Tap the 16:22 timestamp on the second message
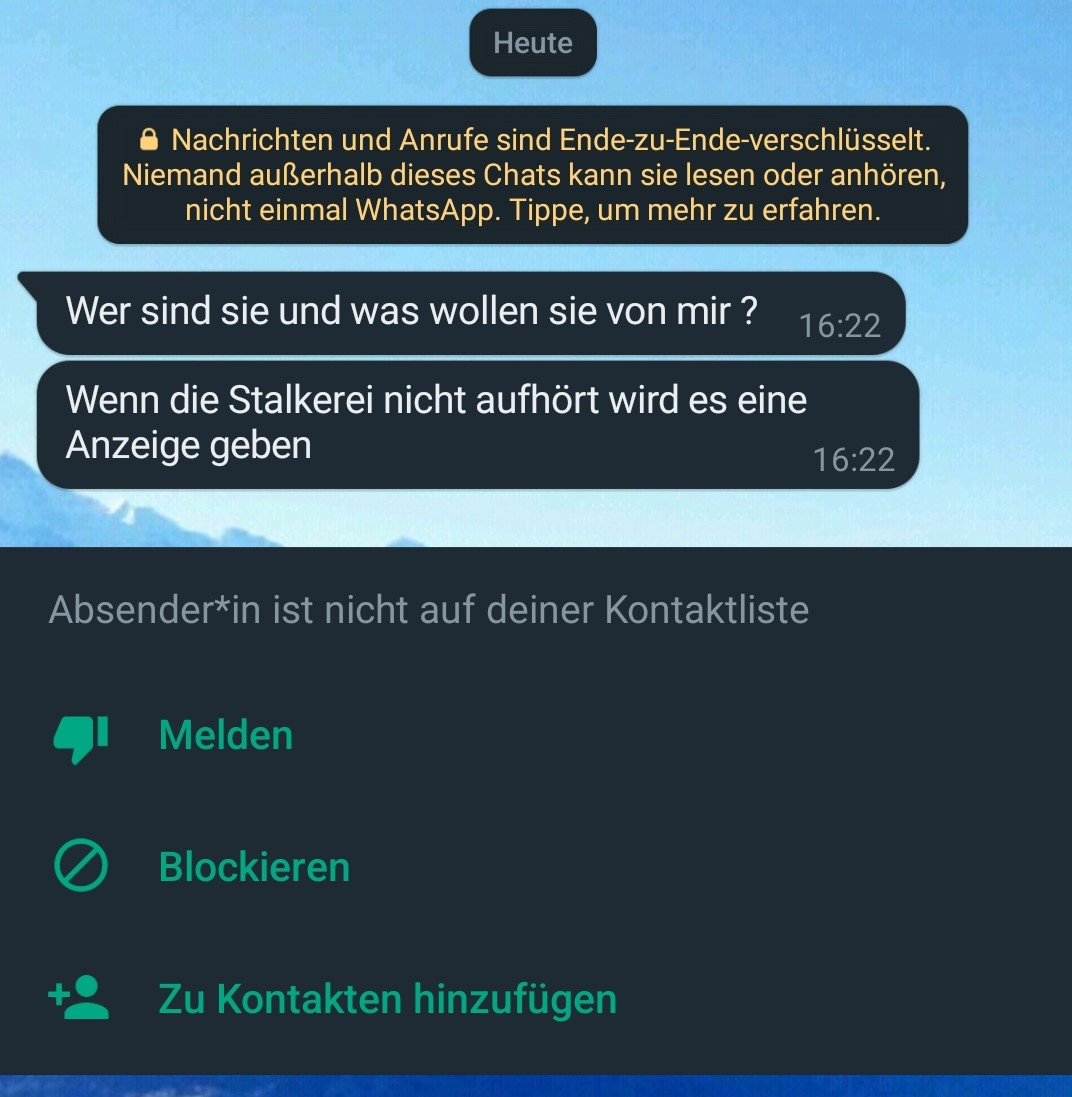The width and height of the screenshot is (1072, 1097). pos(855,460)
